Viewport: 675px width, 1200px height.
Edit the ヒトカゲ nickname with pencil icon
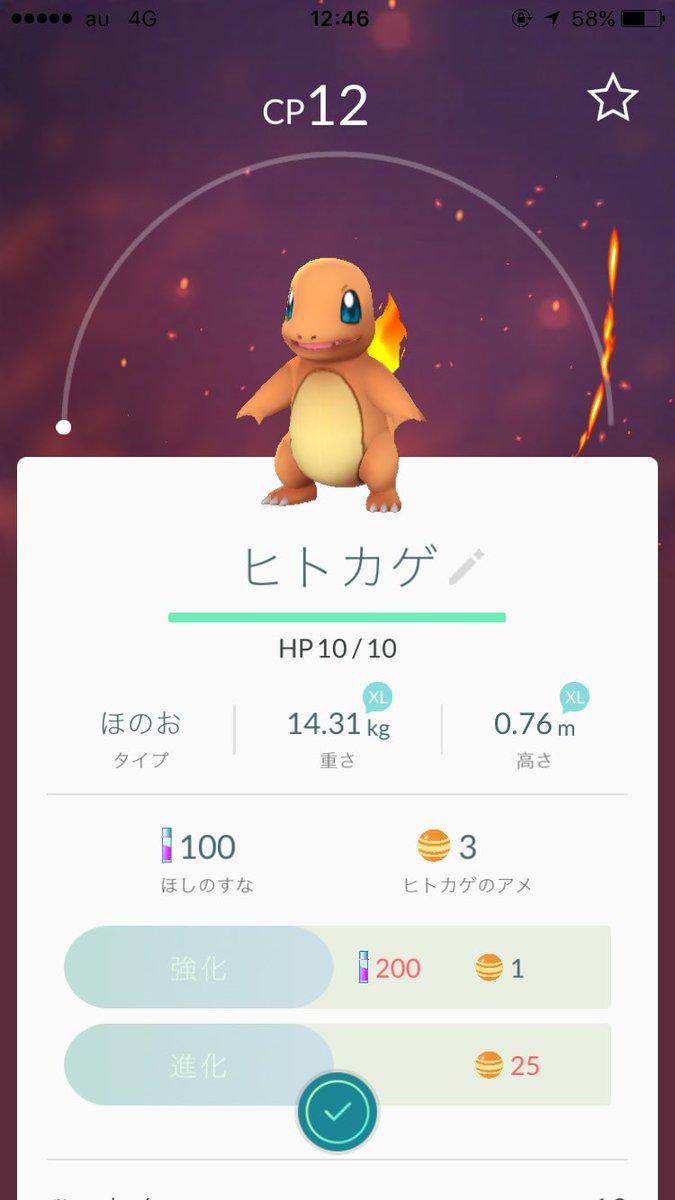(466, 568)
